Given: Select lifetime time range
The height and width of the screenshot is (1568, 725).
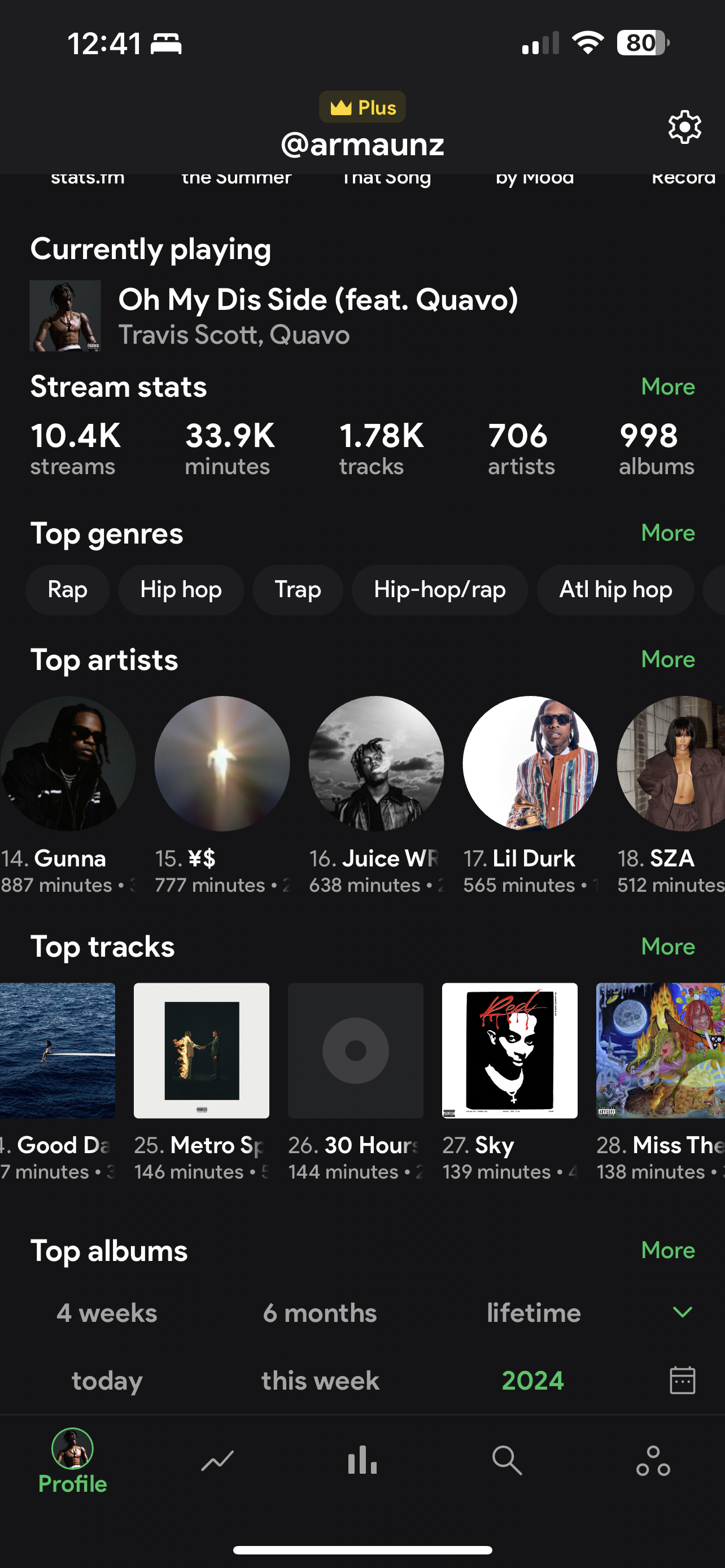Looking at the screenshot, I should click(533, 1313).
